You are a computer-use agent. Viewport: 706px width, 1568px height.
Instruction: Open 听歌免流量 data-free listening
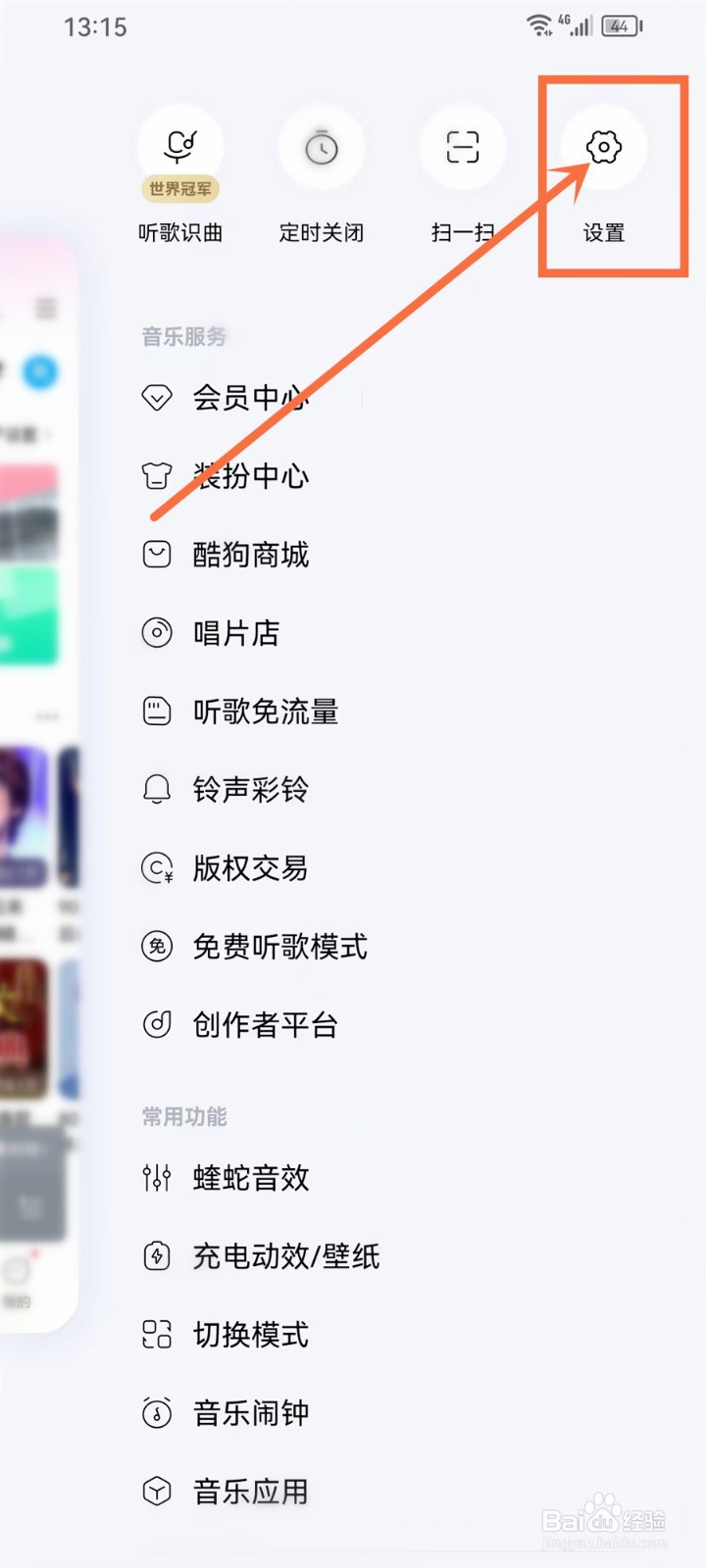click(x=265, y=712)
